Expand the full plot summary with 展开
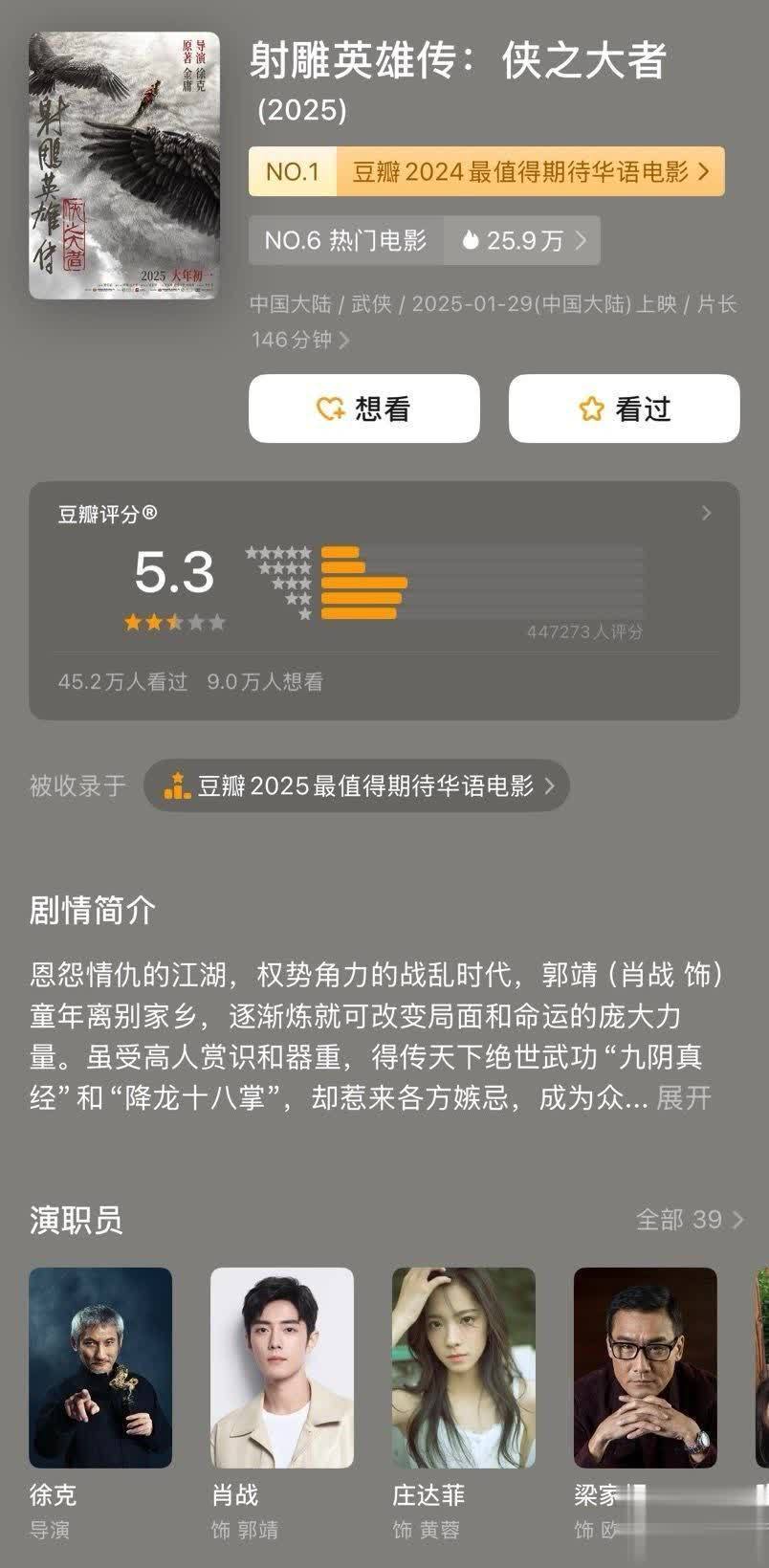This screenshot has width=769, height=1568. coord(683,1097)
